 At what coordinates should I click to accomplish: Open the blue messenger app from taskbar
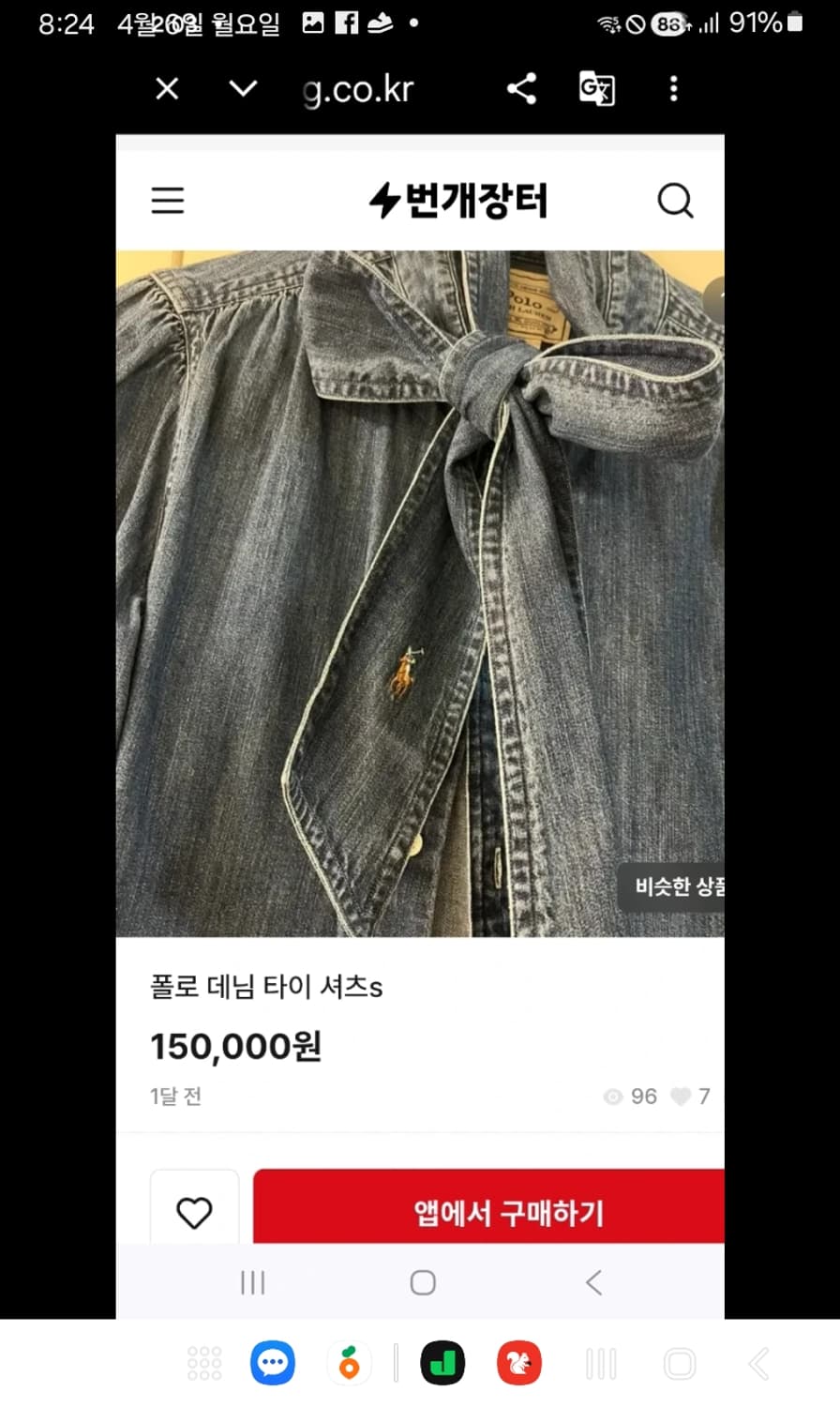[x=272, y=1364]
